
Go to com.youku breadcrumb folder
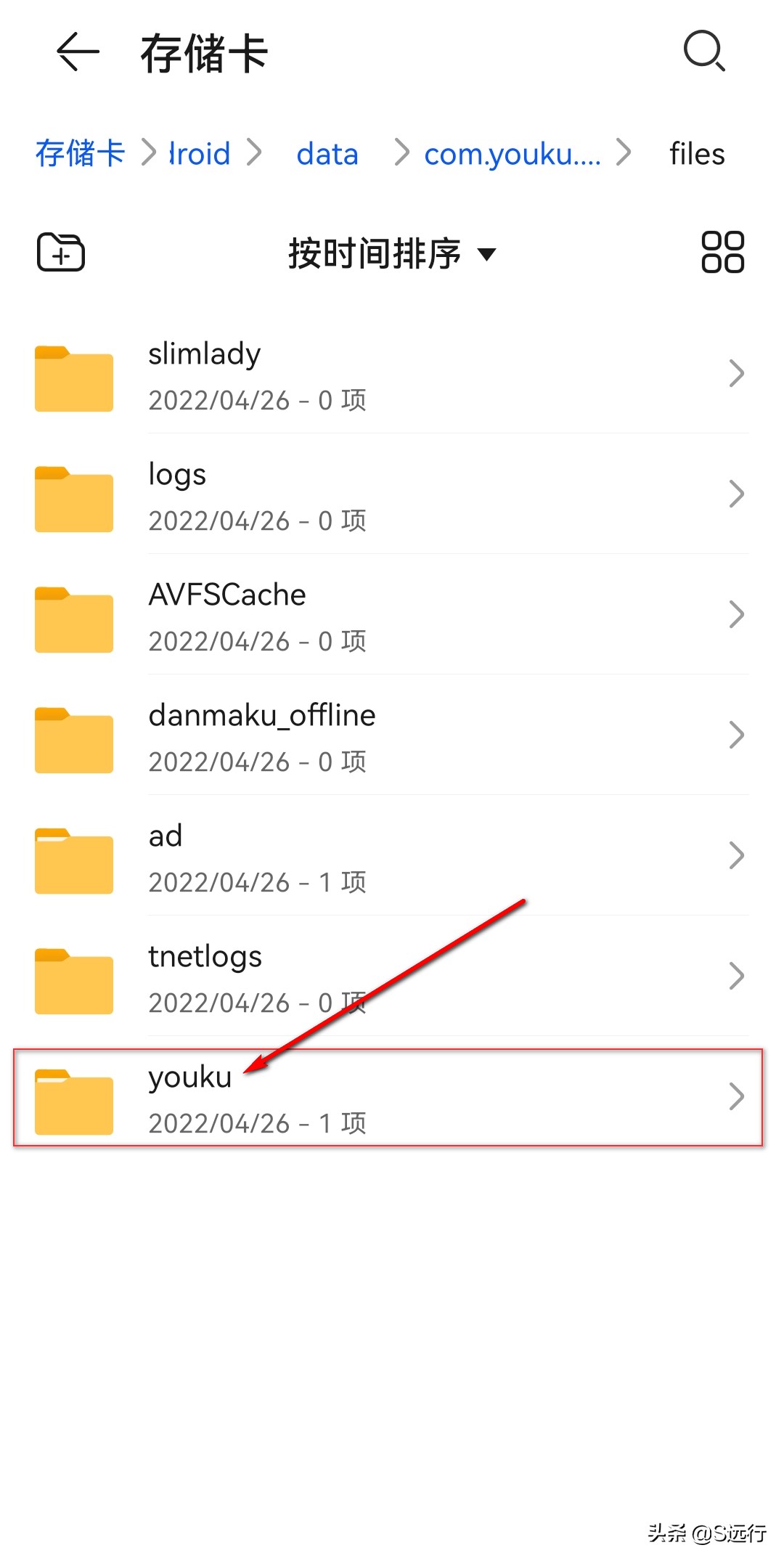(512, 154)
